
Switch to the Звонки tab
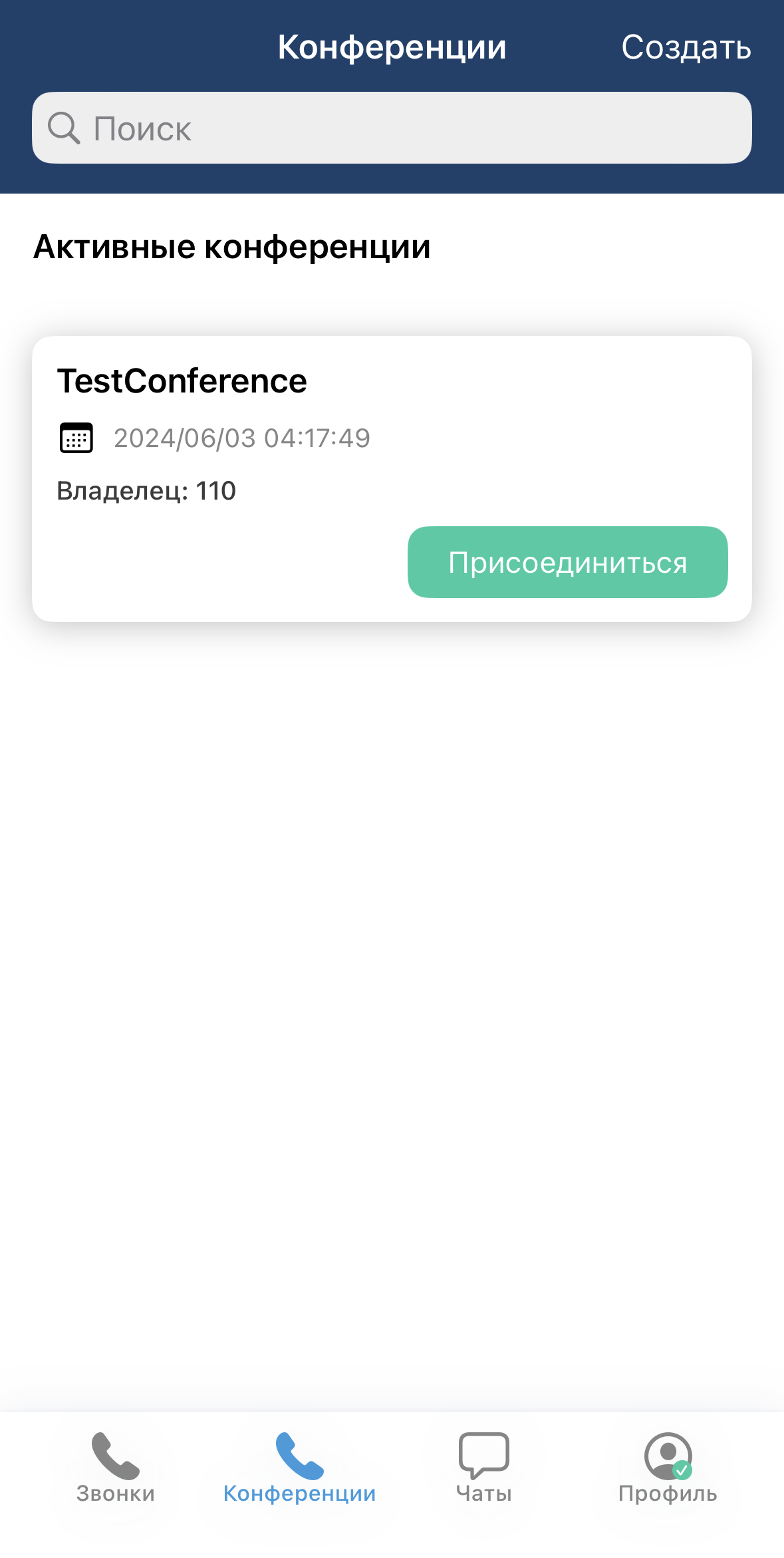click(116, 1468)
